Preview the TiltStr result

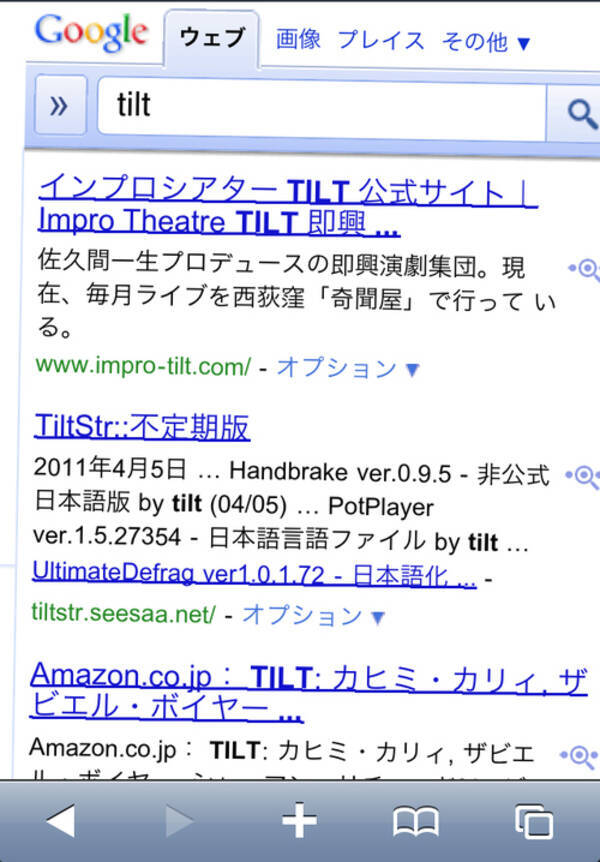tap(582, 474)
